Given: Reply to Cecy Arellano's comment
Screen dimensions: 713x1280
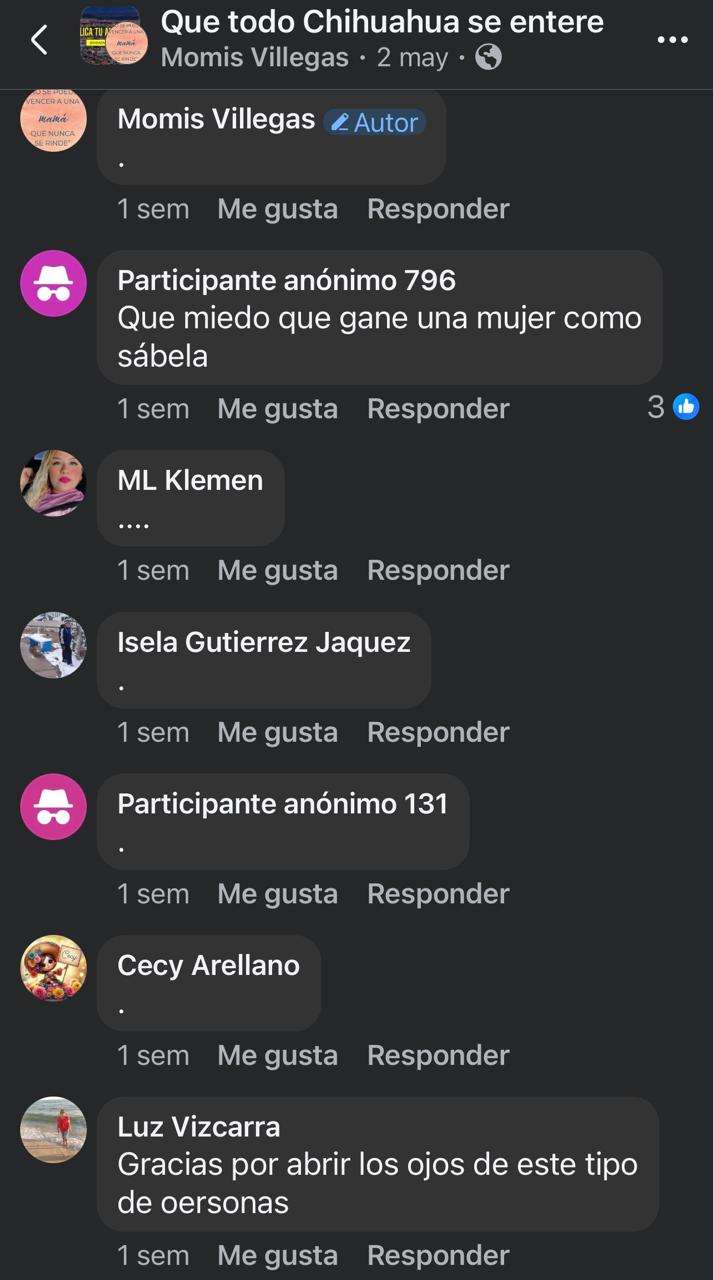Looking at the screenshot, I should 438,1056.
